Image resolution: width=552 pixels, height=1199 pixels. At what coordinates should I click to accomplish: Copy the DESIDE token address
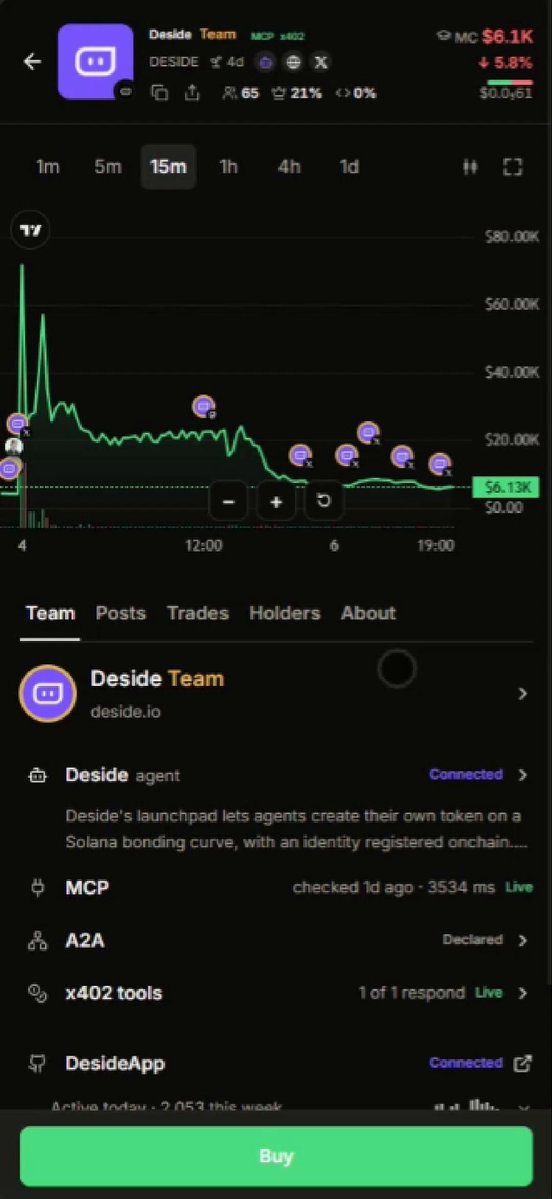[x=159, y=93]
